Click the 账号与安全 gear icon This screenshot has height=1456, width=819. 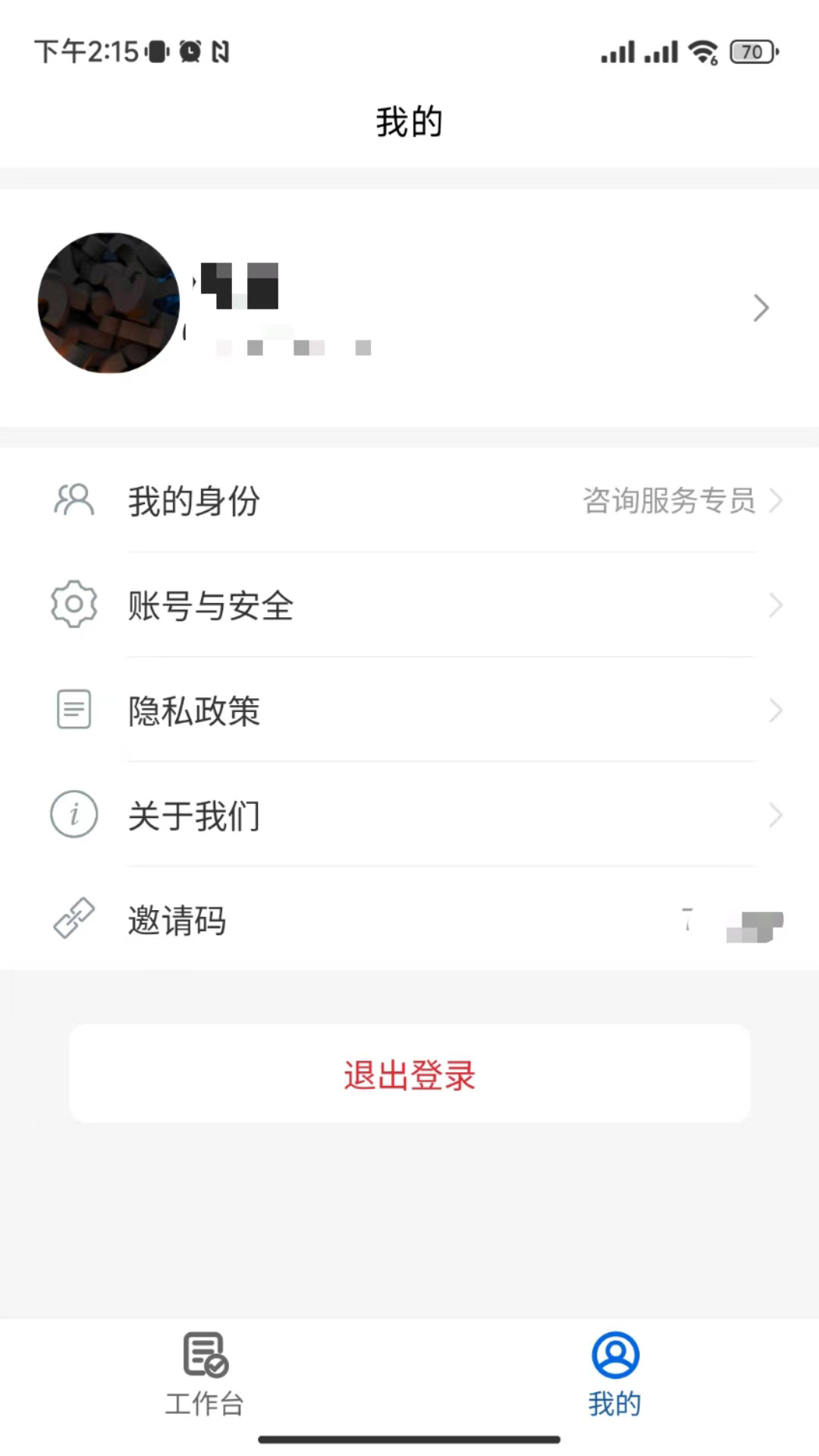tap(73, 604)
